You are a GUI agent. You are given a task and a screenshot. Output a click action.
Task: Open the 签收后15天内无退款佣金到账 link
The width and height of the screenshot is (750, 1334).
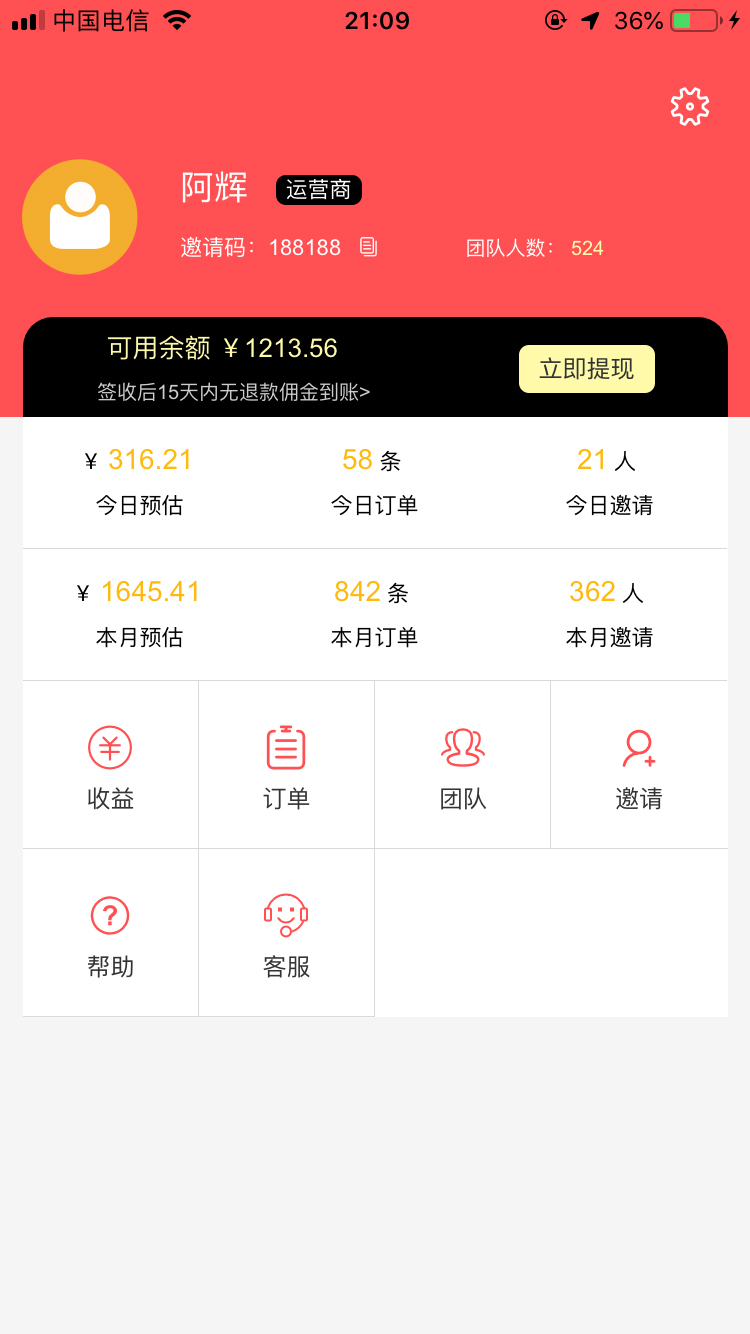[234, 392]
